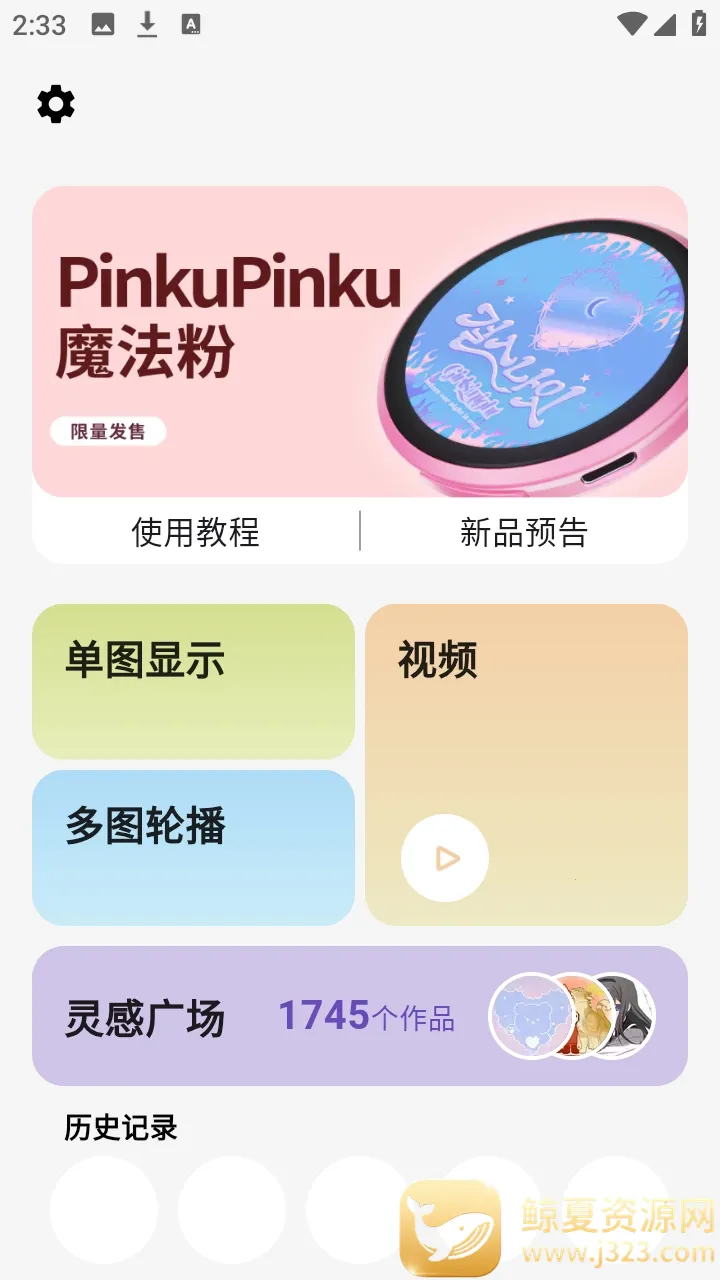Open 新品预告 new product preview
The width and height of the screenshot is (720, 1280).
click(524, 531)
